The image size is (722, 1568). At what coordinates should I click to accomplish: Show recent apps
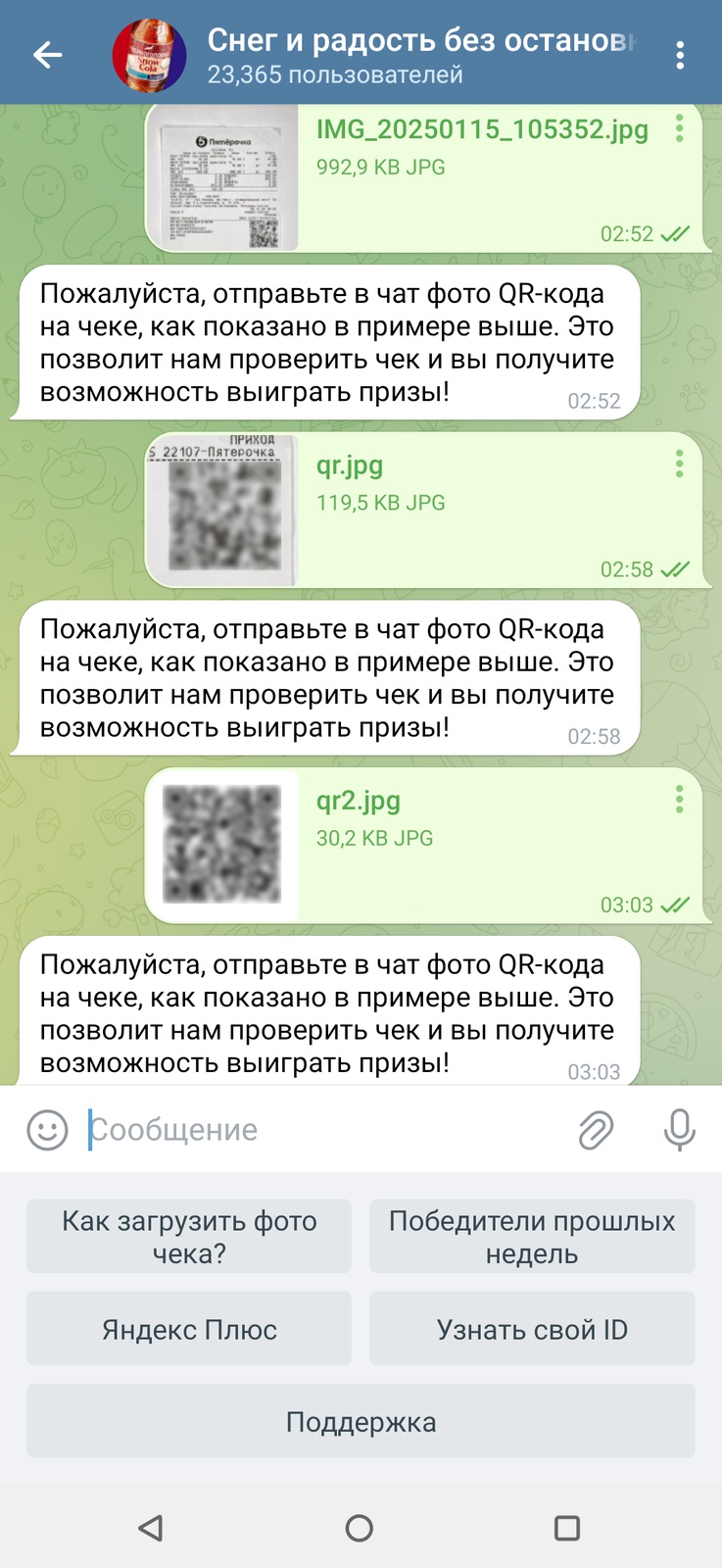pos(567,1528)
